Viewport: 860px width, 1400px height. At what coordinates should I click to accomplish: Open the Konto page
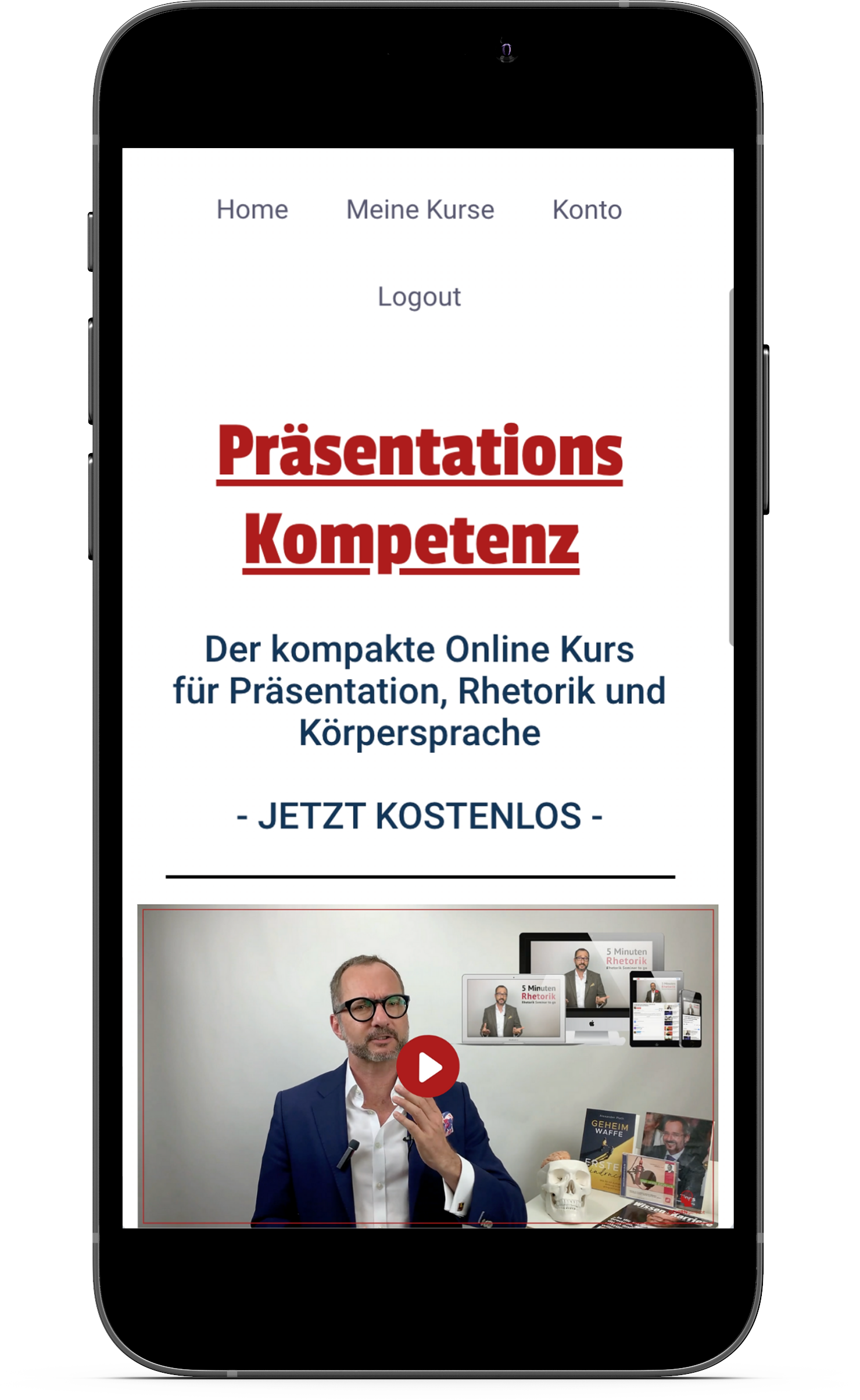(587, 210)
